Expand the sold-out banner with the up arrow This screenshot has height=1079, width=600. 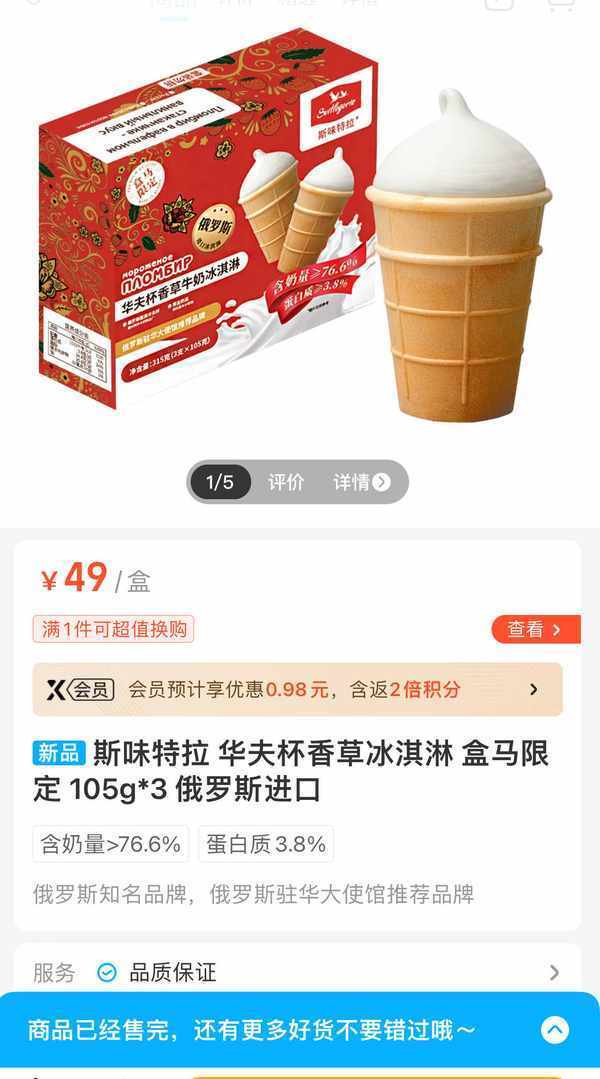coord(555,1029)
